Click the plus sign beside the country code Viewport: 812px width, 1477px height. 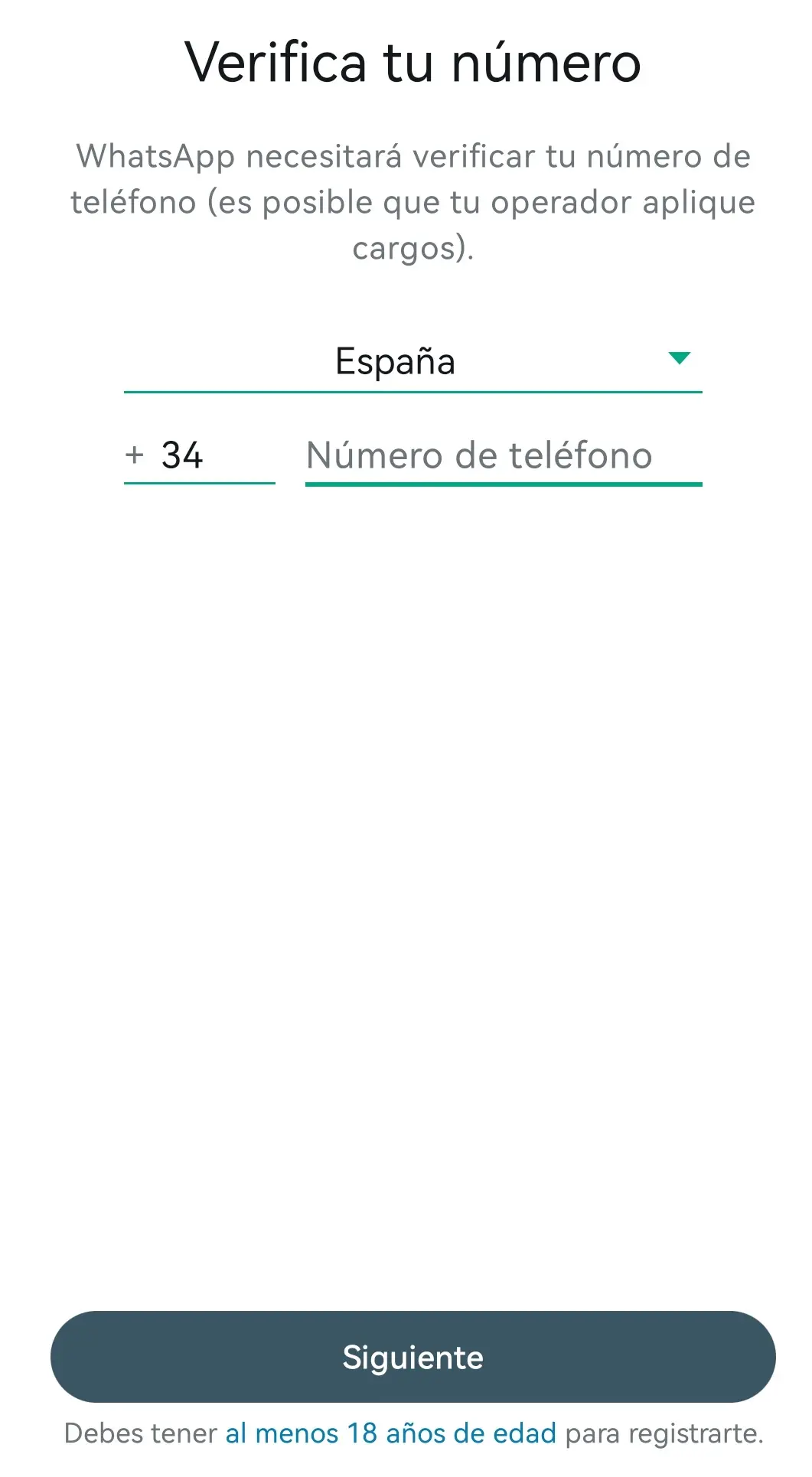[135, 457]
